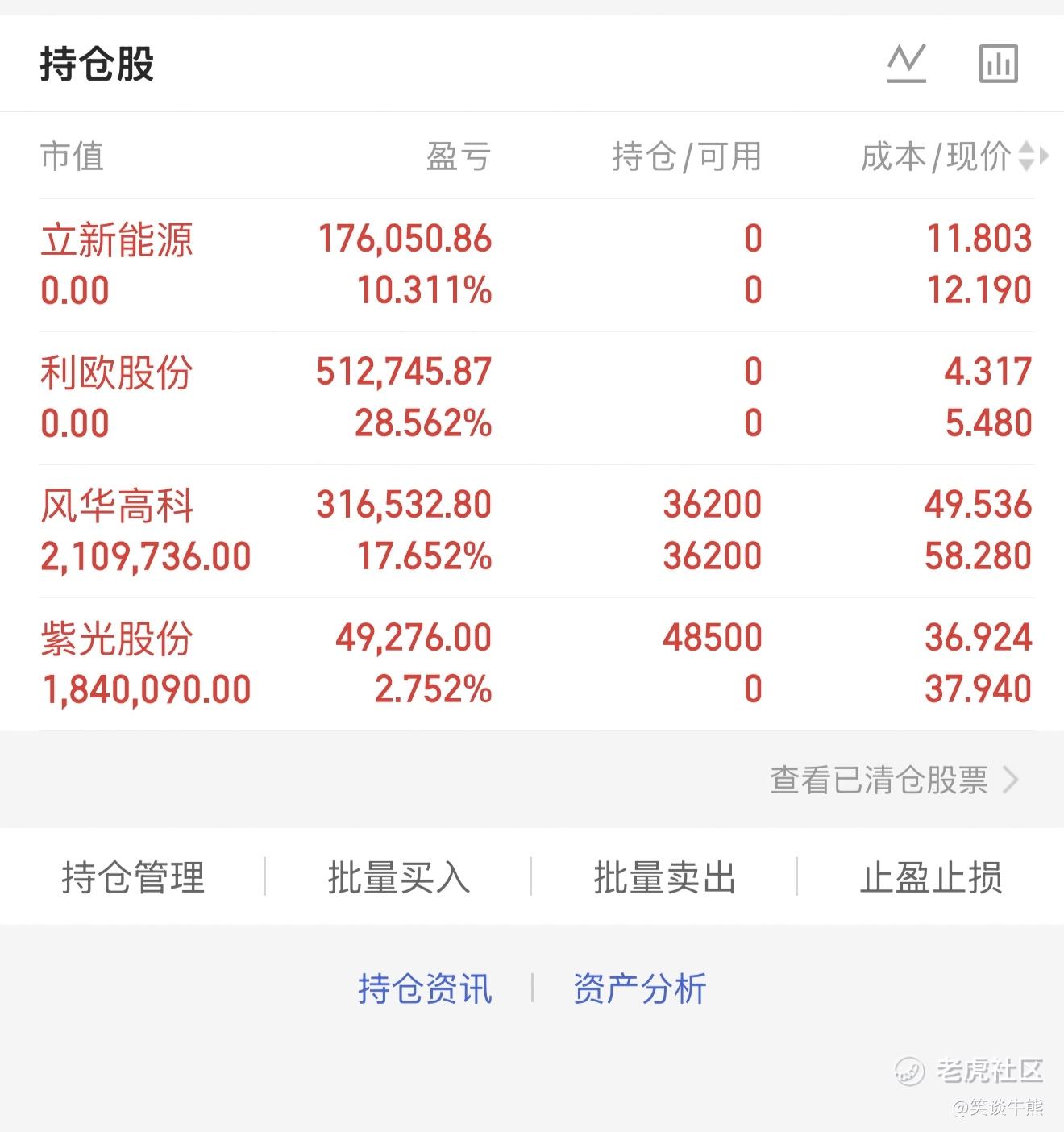The image size is (1064, 1132).
Task: Open the 持仓资讯 link
Action: (x=425, y=988)
